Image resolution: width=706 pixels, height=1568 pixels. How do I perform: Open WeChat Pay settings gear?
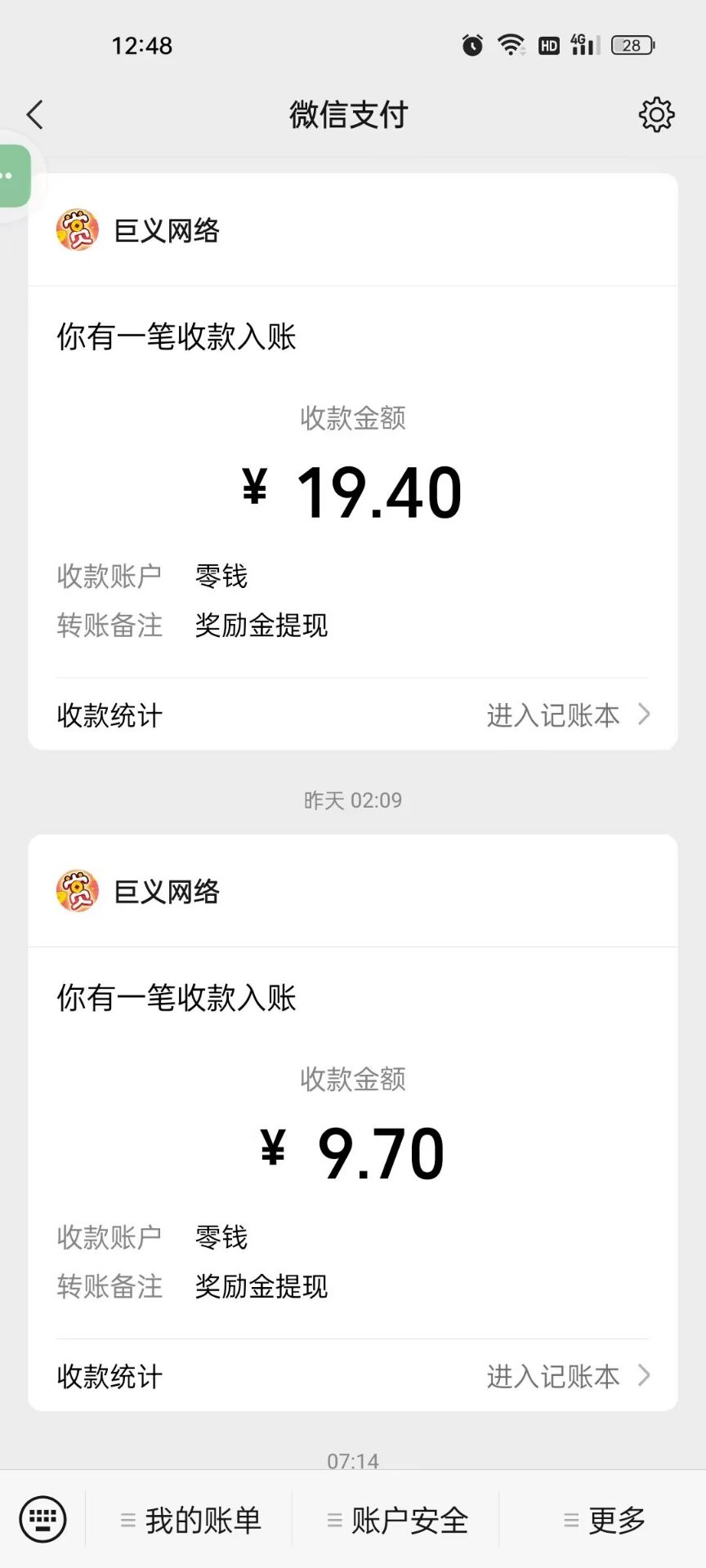click(655, 114)
